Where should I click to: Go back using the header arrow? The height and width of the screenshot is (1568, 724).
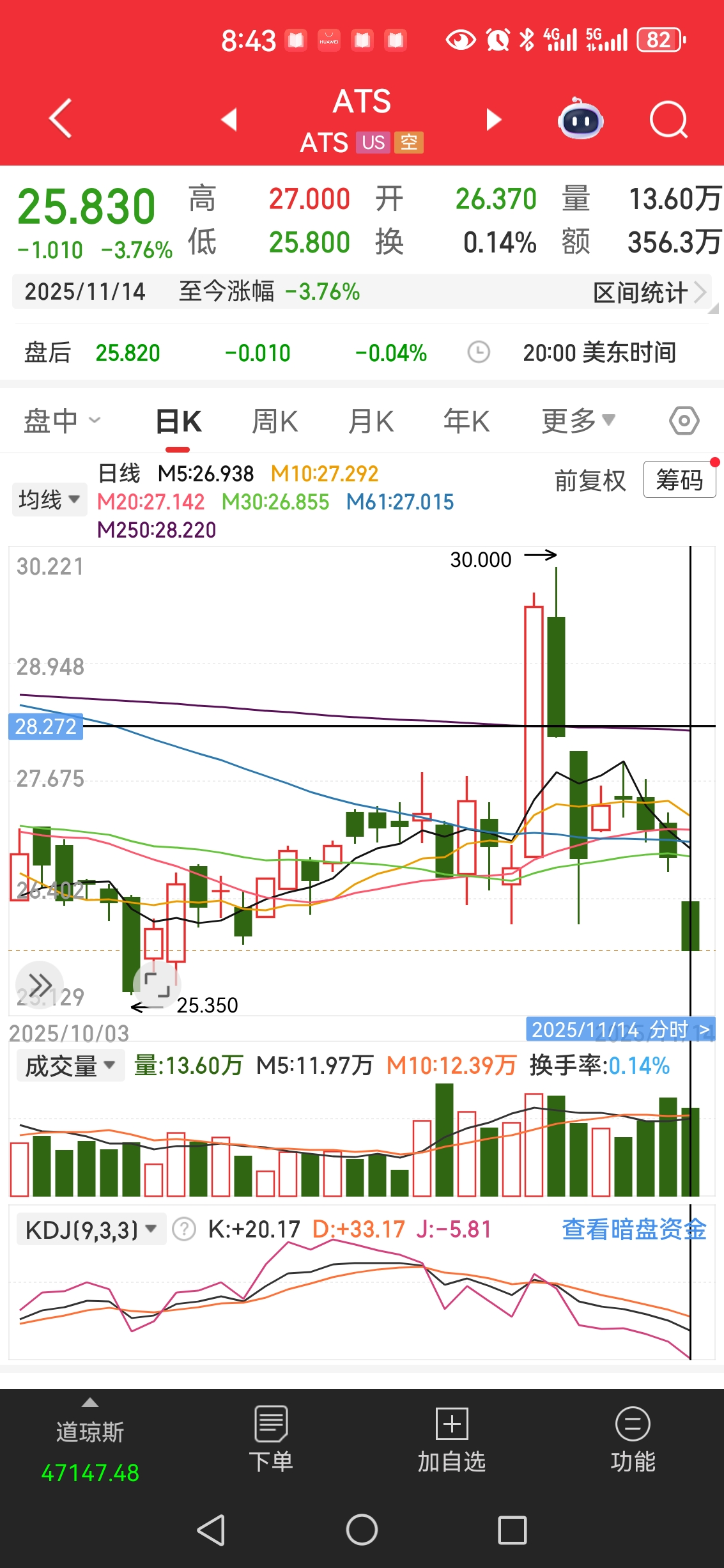pos(61,119)
